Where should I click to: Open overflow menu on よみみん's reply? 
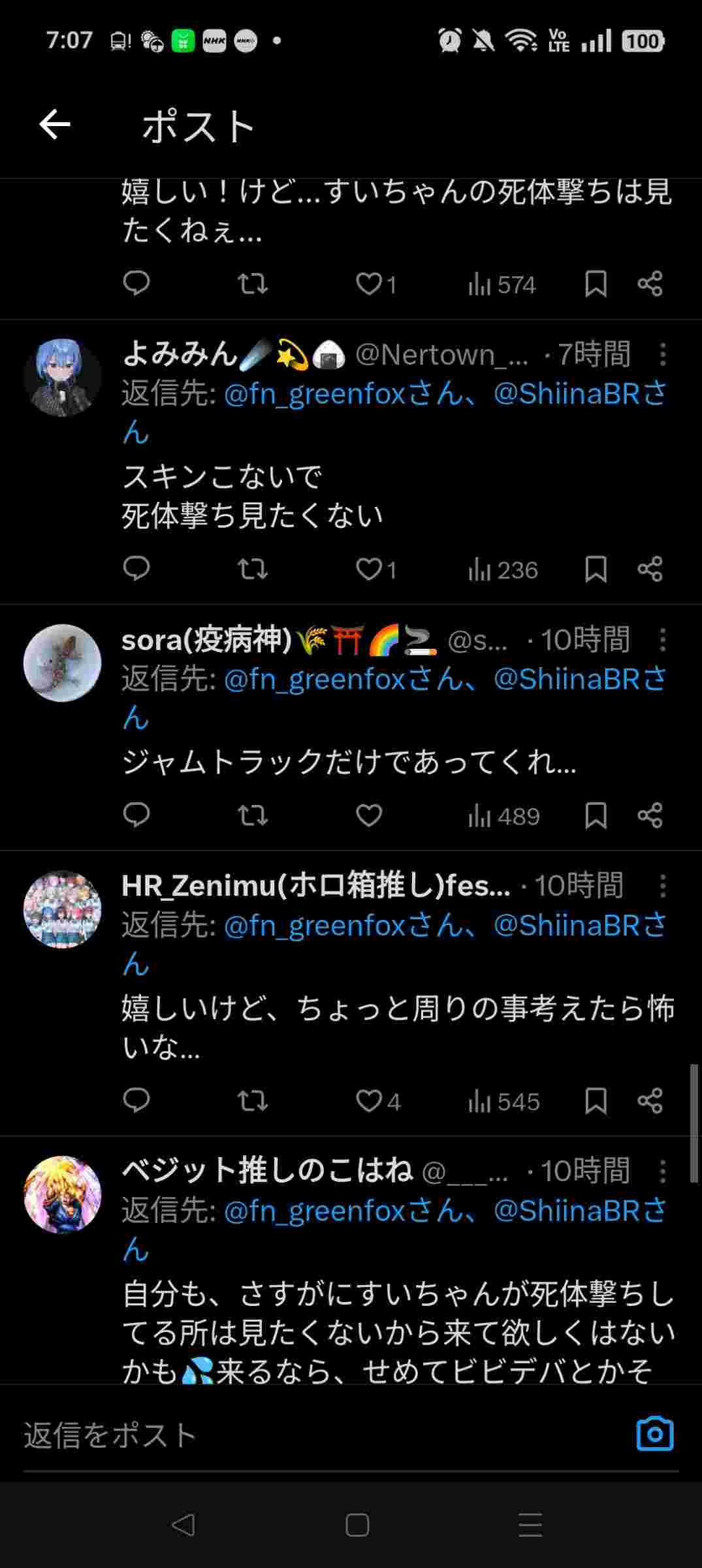(663, 355)
